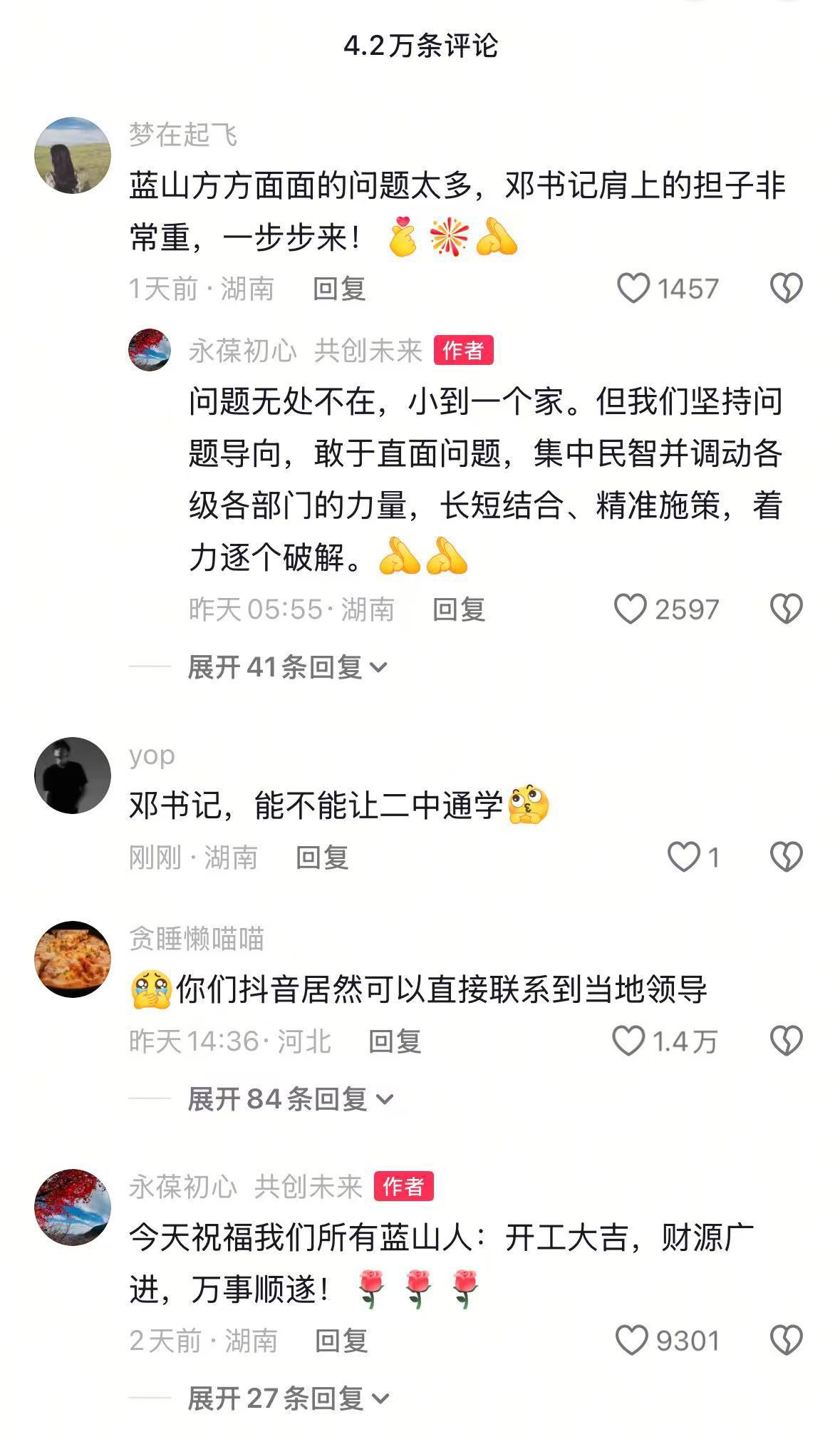Dislike the author's 开工大吉 comment

(786, 1341)
